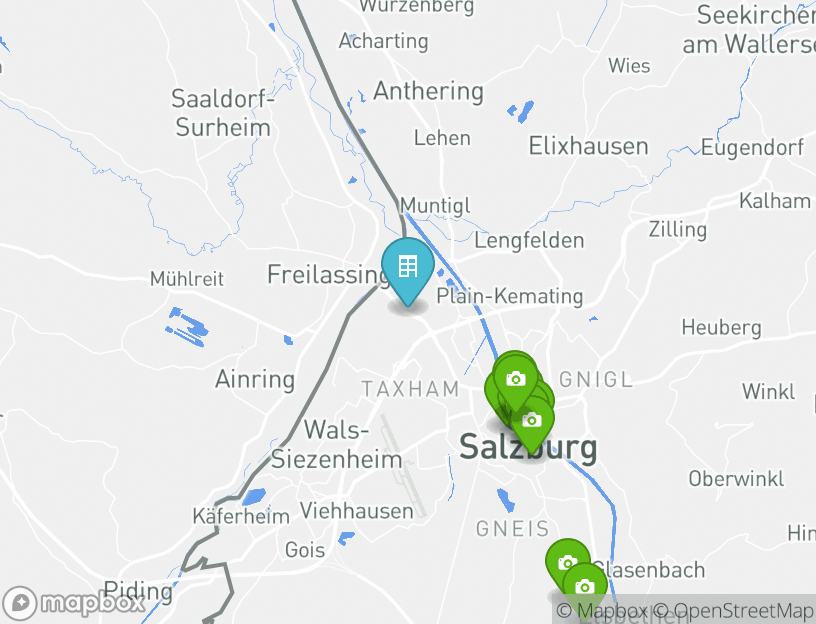
Task: Select the green camera pin touching the Salzburg label
Action: click(532, 422)
